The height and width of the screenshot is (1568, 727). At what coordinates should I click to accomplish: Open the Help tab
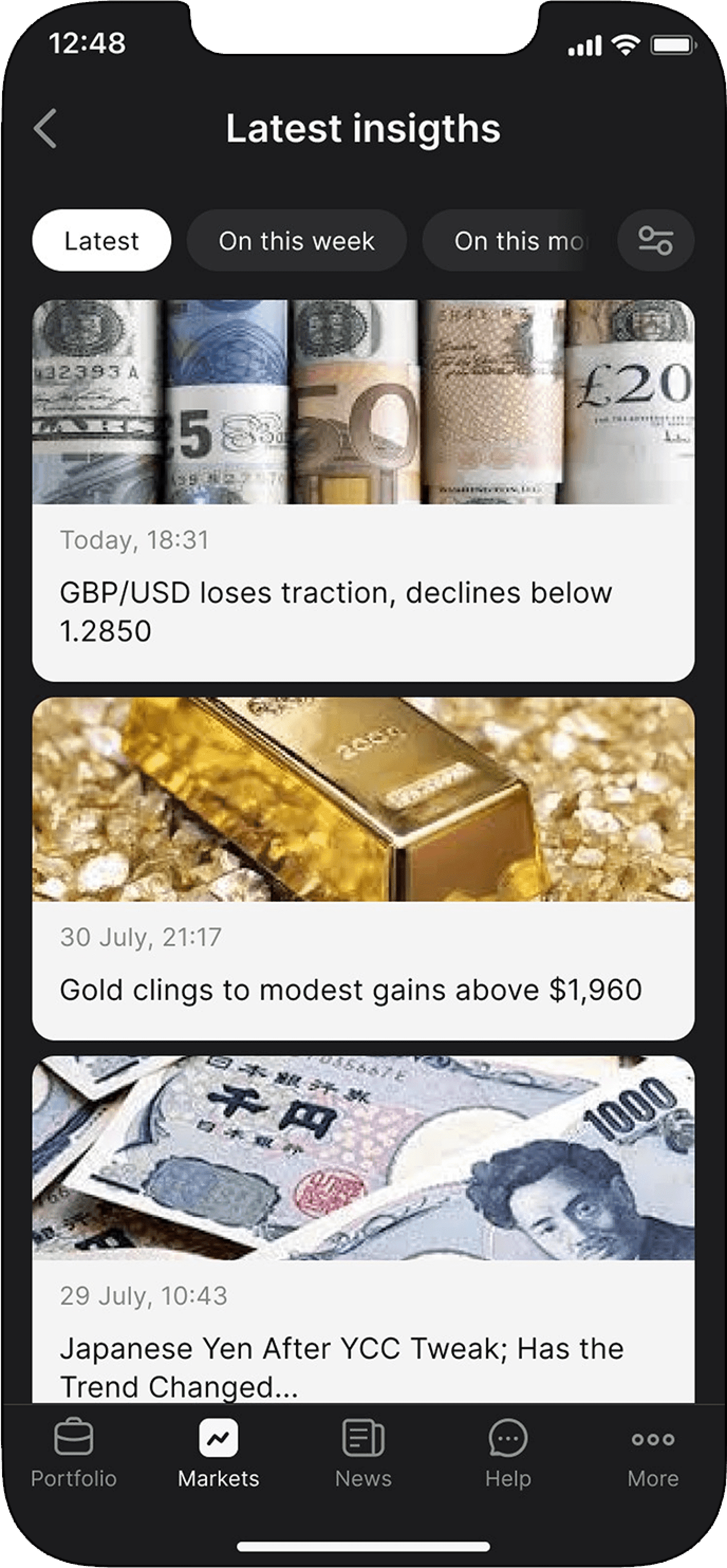[508, 1452]
